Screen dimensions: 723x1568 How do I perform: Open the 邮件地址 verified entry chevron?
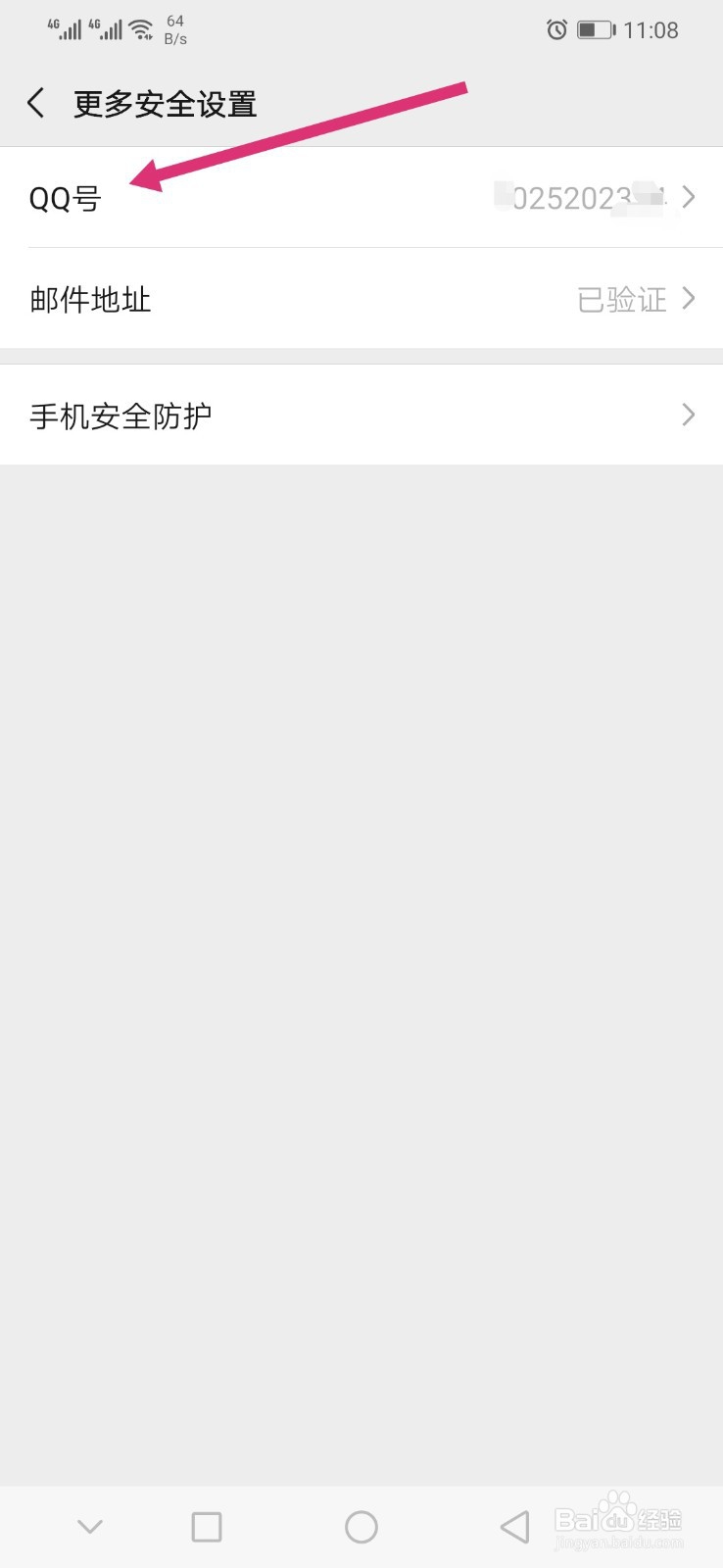point(689,299)
